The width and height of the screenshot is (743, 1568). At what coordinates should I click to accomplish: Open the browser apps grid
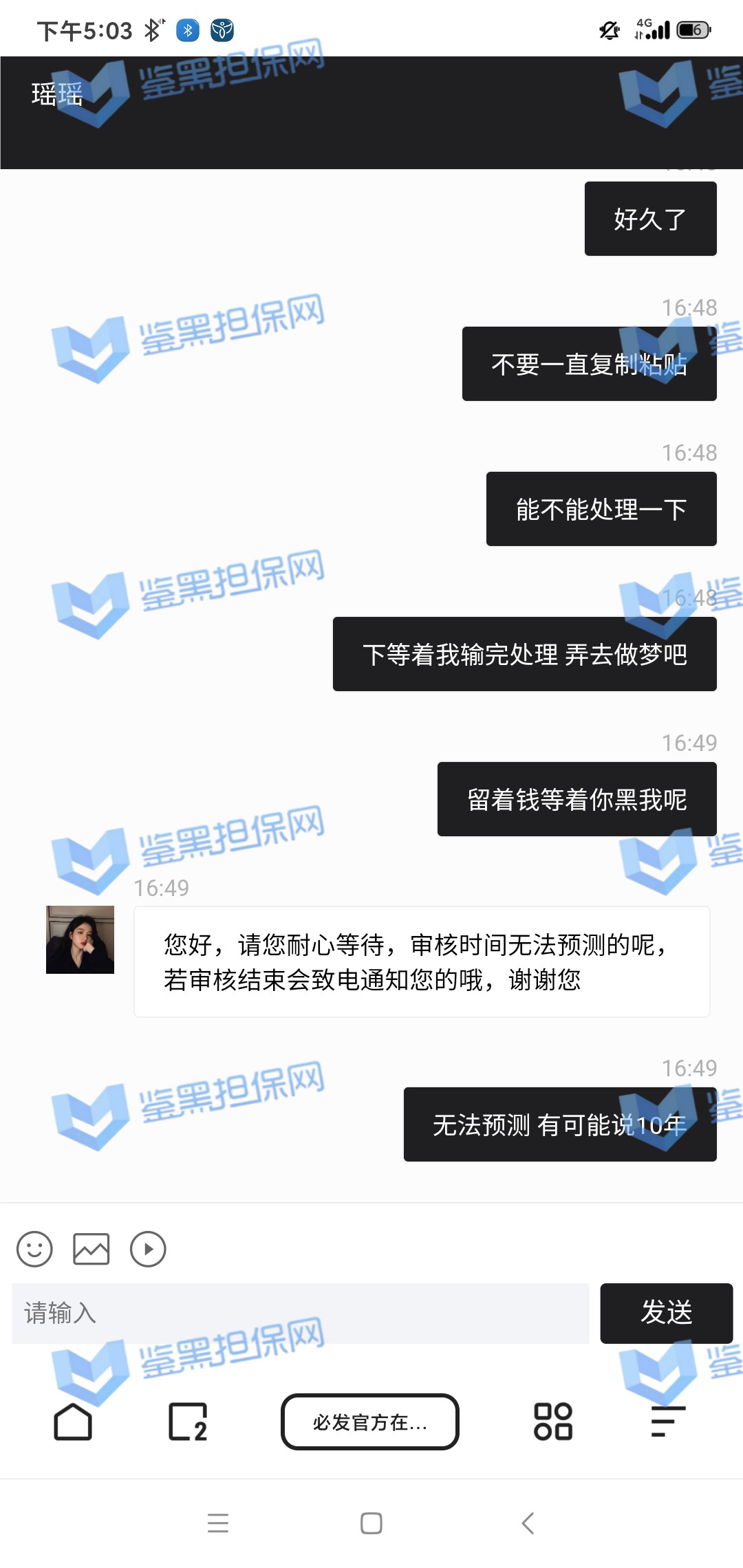click(x=553, y=1422)
